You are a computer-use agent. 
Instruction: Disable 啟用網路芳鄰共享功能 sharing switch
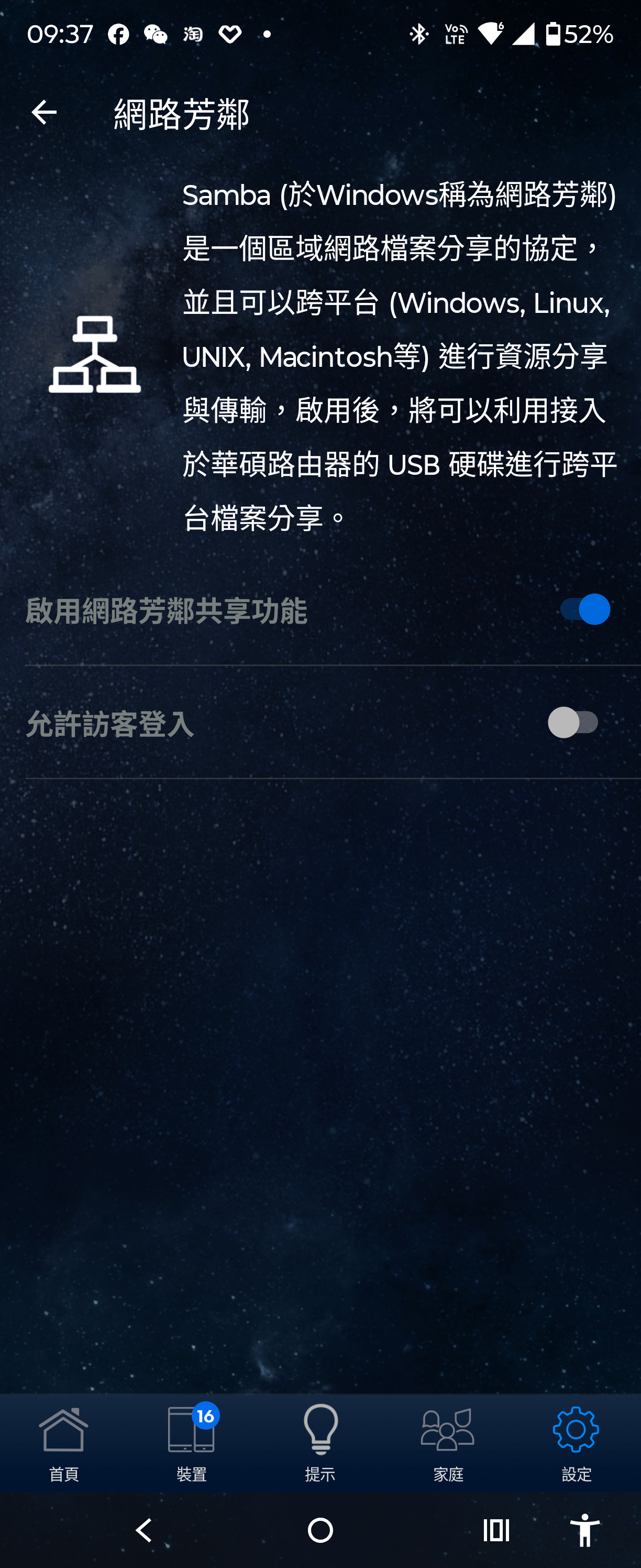click(583, 608)
